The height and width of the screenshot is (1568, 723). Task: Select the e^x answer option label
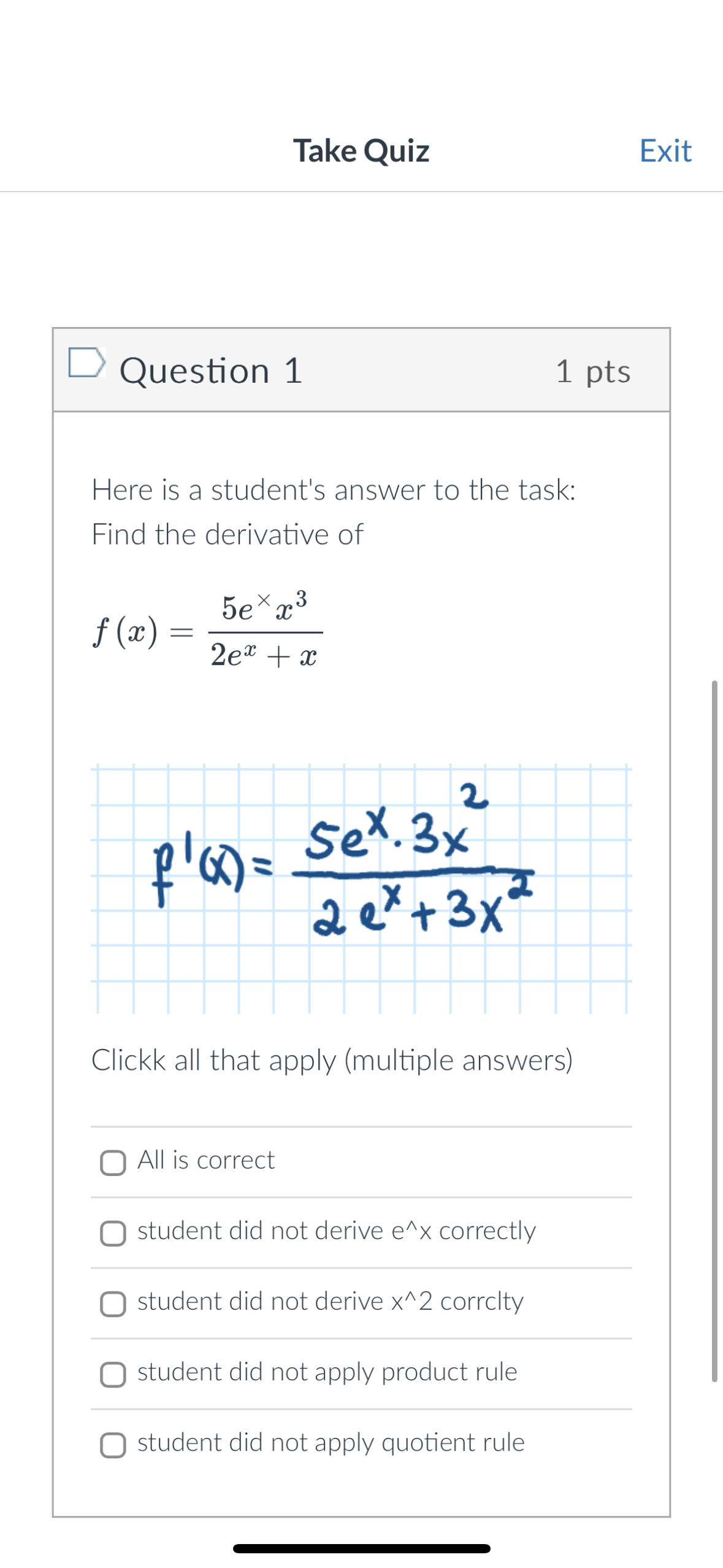[337, 1231]
